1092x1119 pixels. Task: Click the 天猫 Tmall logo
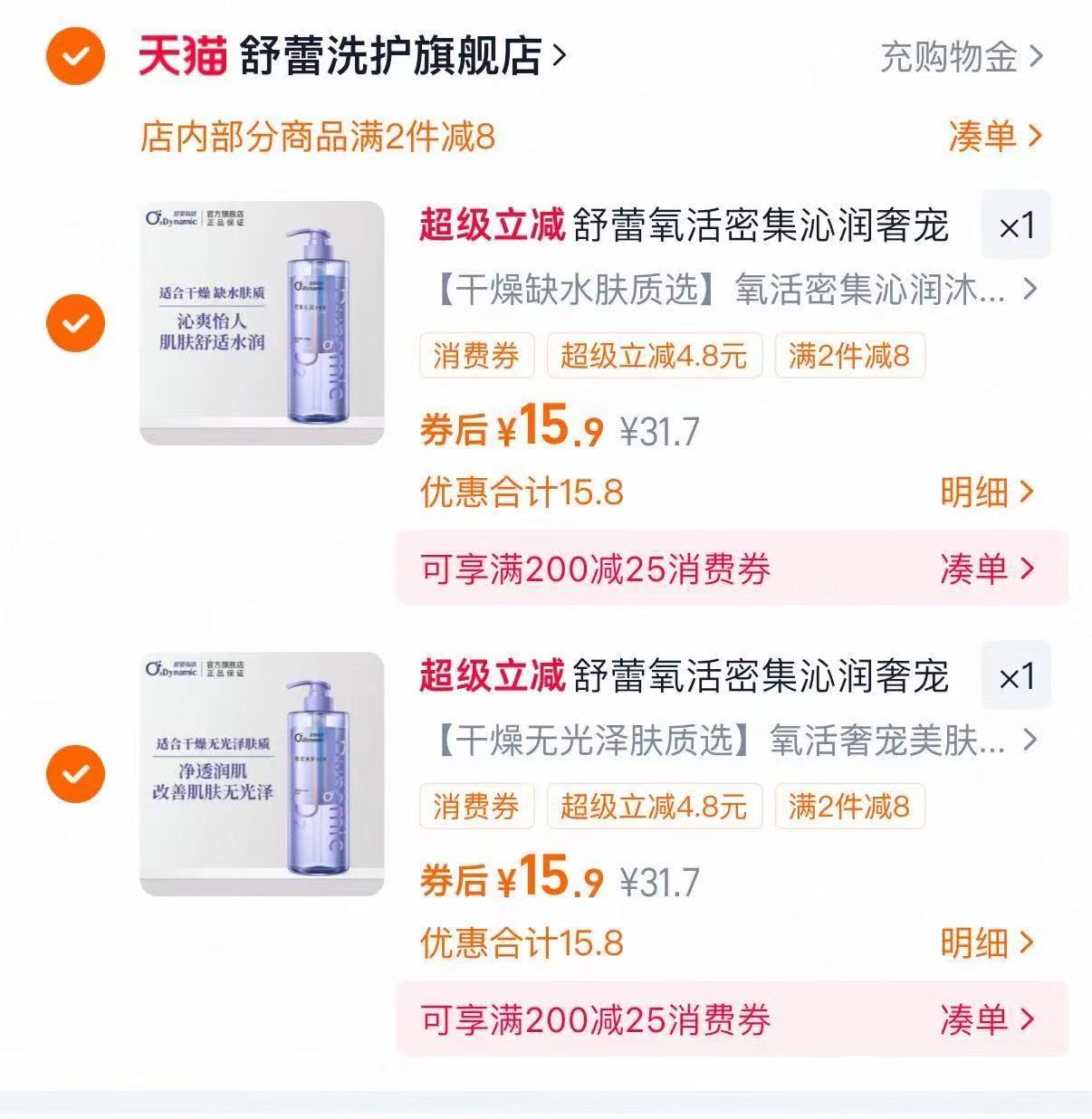(181, 57)
